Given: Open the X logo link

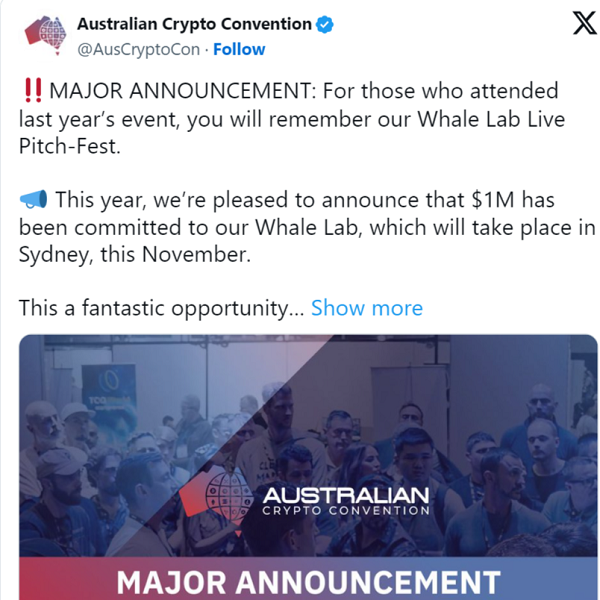Looking at the screenshot, I should pos(584,25).
